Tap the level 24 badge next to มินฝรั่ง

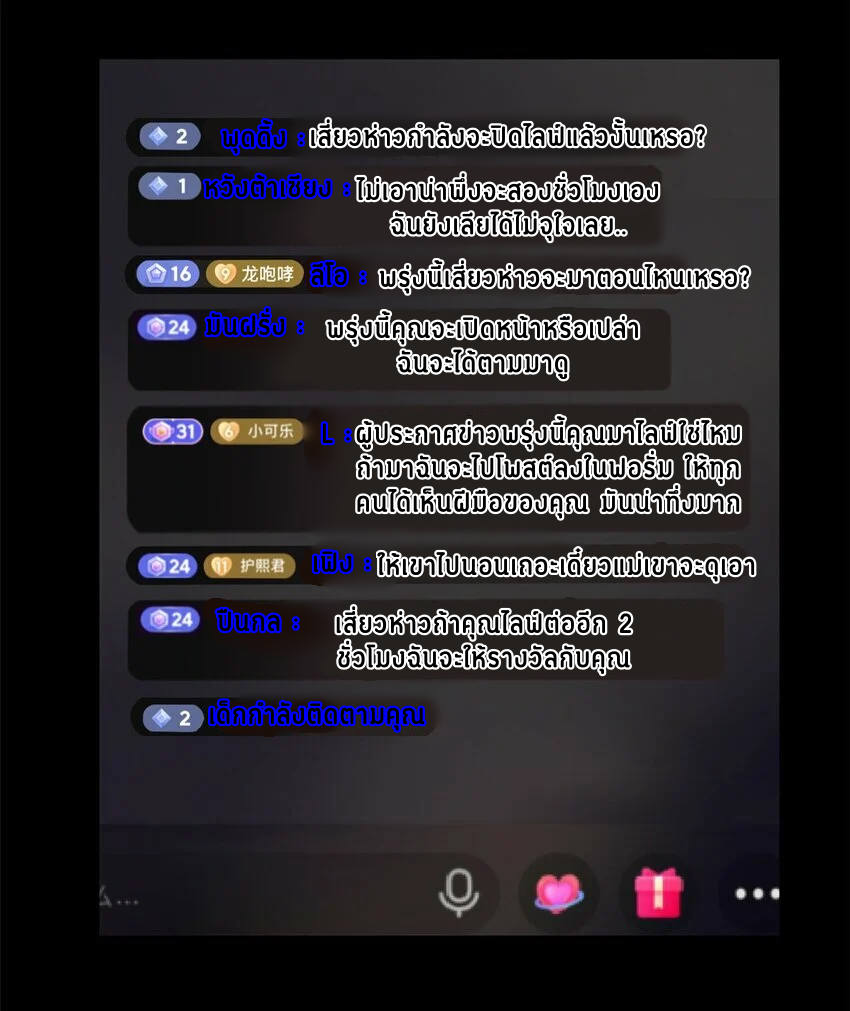click(x=166, y=328)
